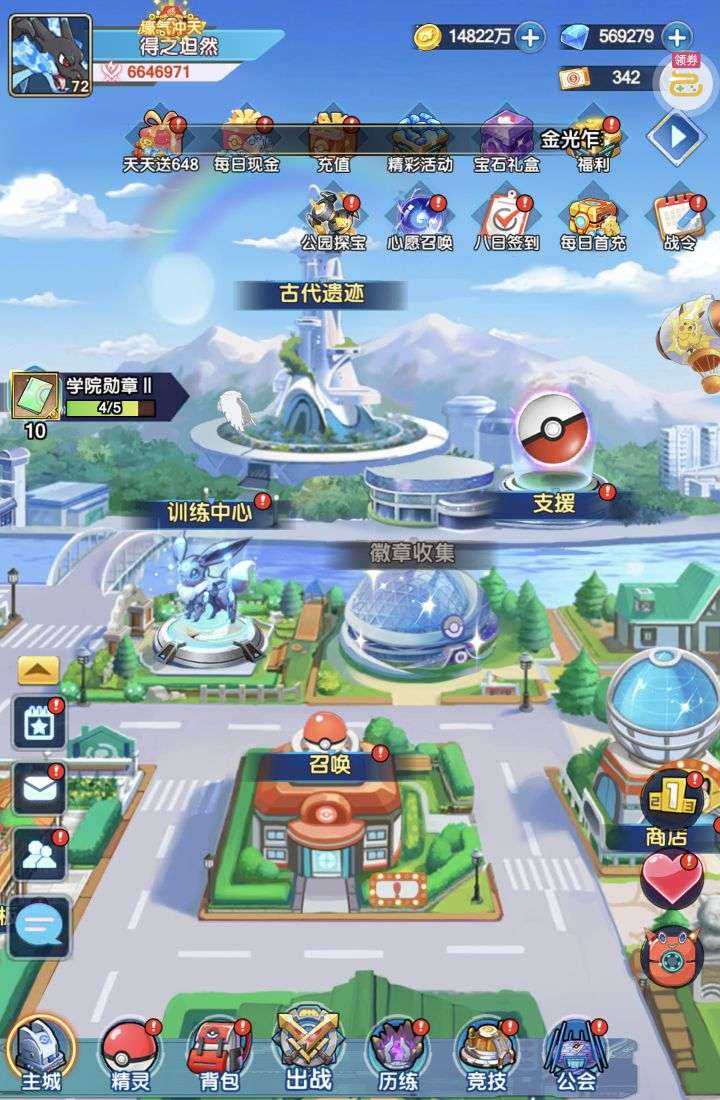Open the chat bubble icon

point(38,926)
